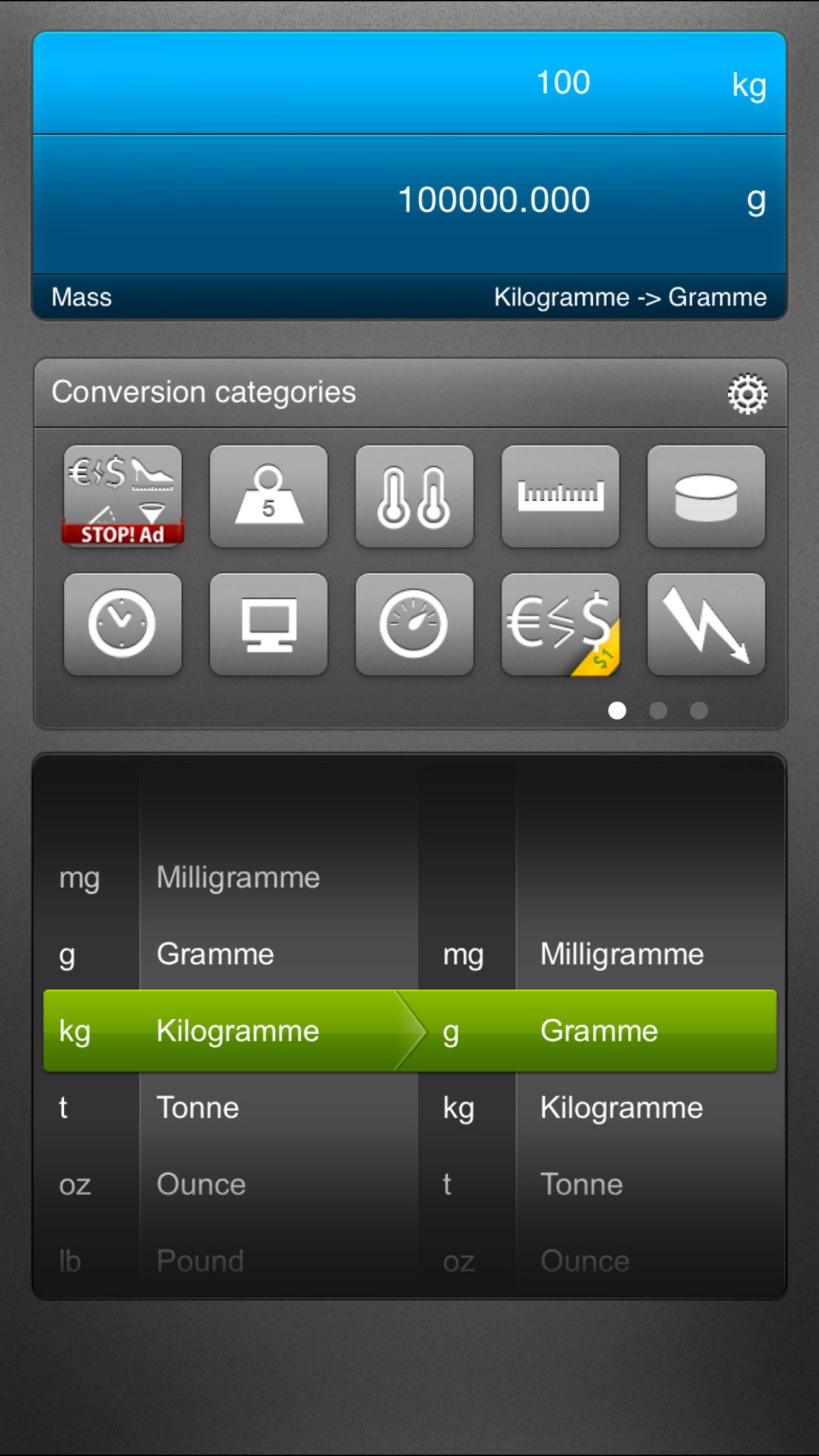Edit the 100 kg input value
The image size is (819, 1456).
409,83
